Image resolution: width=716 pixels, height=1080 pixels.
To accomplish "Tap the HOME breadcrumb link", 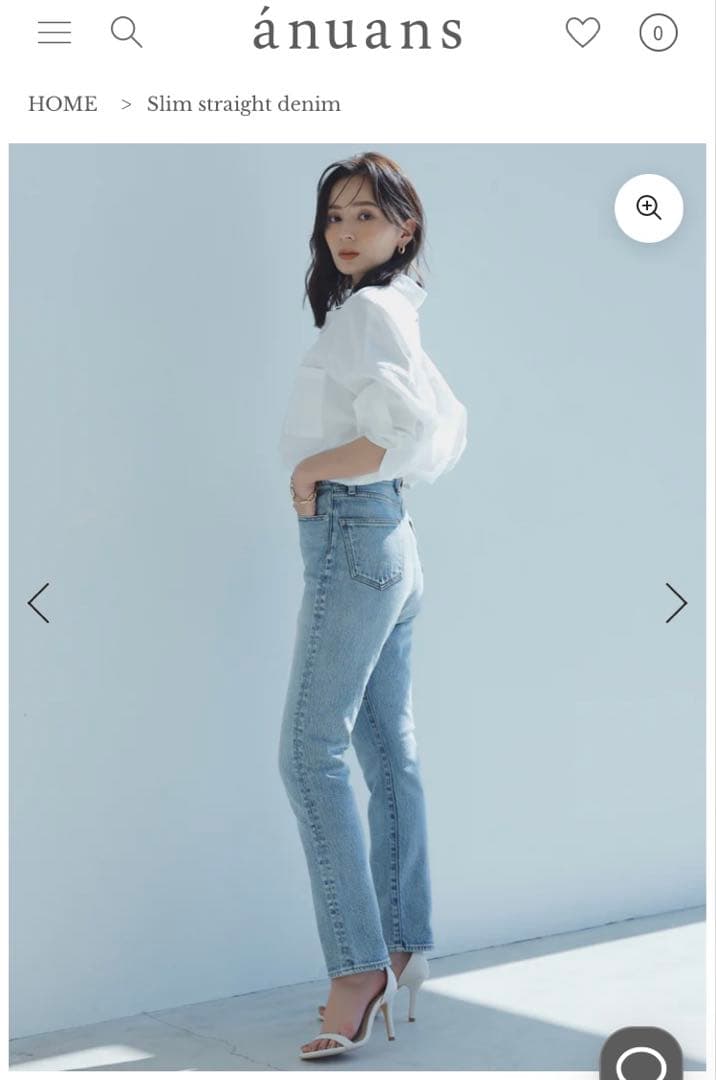I will coord(63,104).
